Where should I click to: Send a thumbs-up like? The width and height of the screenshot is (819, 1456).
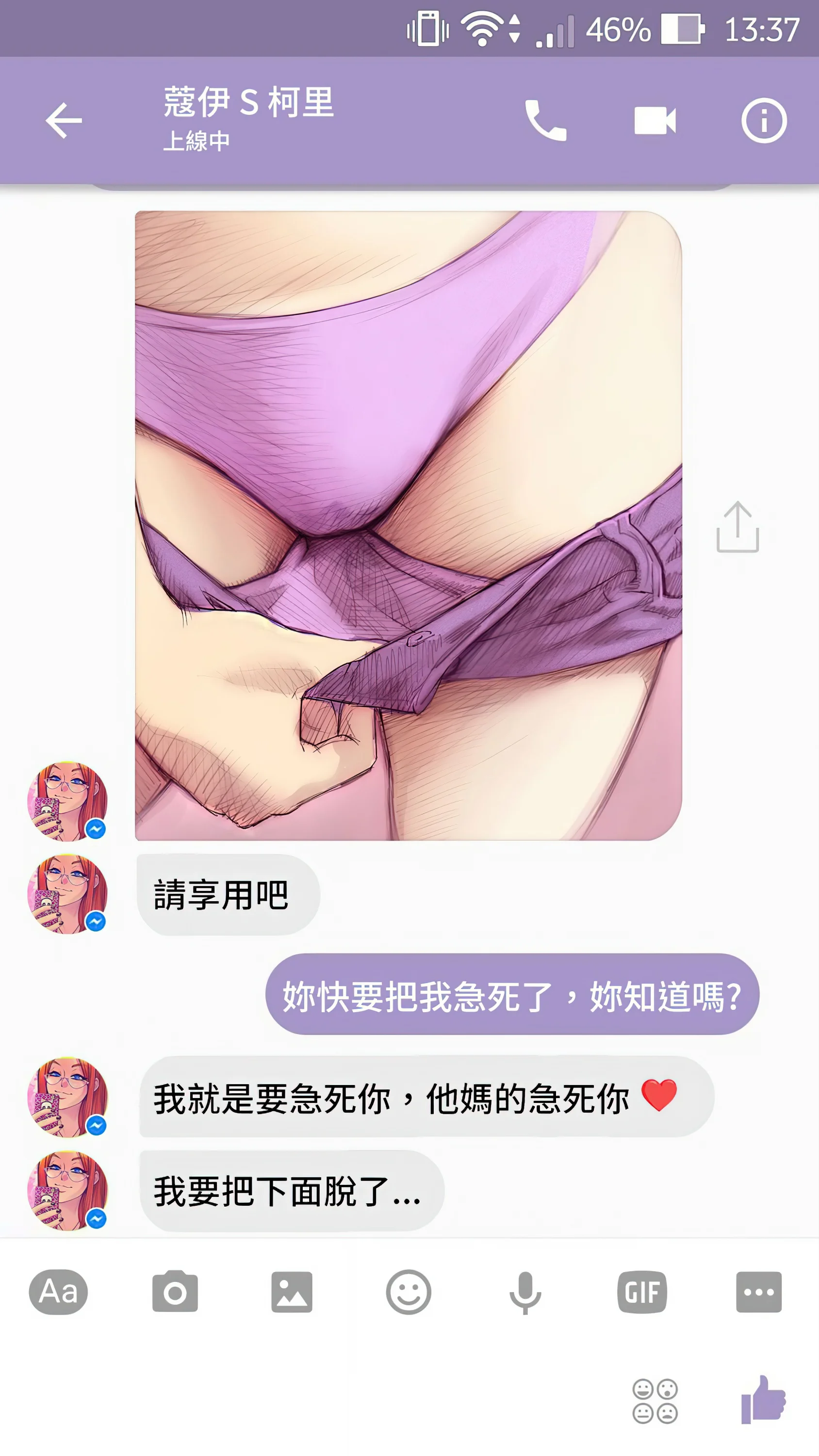pyautogui.click(x=764, y=1400)
